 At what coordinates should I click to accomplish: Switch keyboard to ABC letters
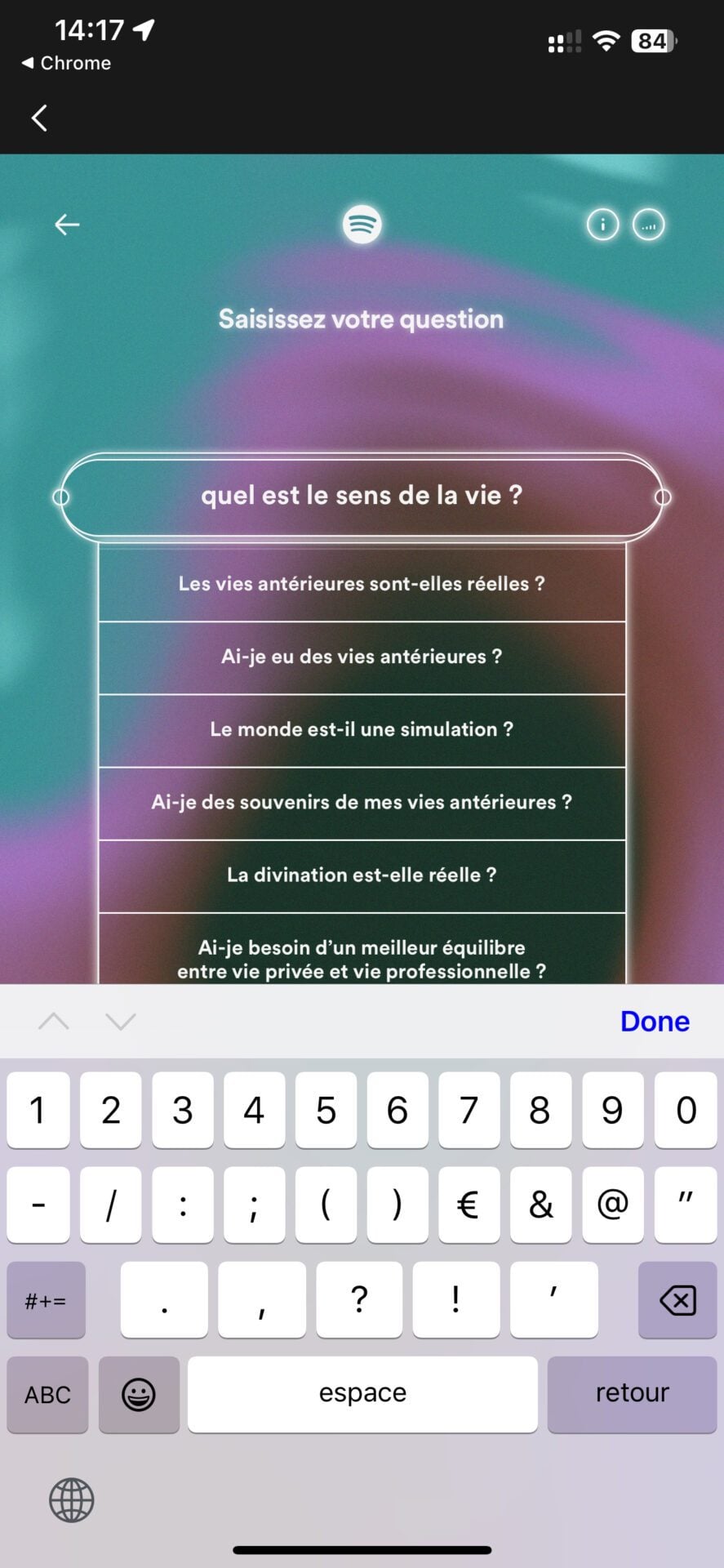click(47, 1394)
